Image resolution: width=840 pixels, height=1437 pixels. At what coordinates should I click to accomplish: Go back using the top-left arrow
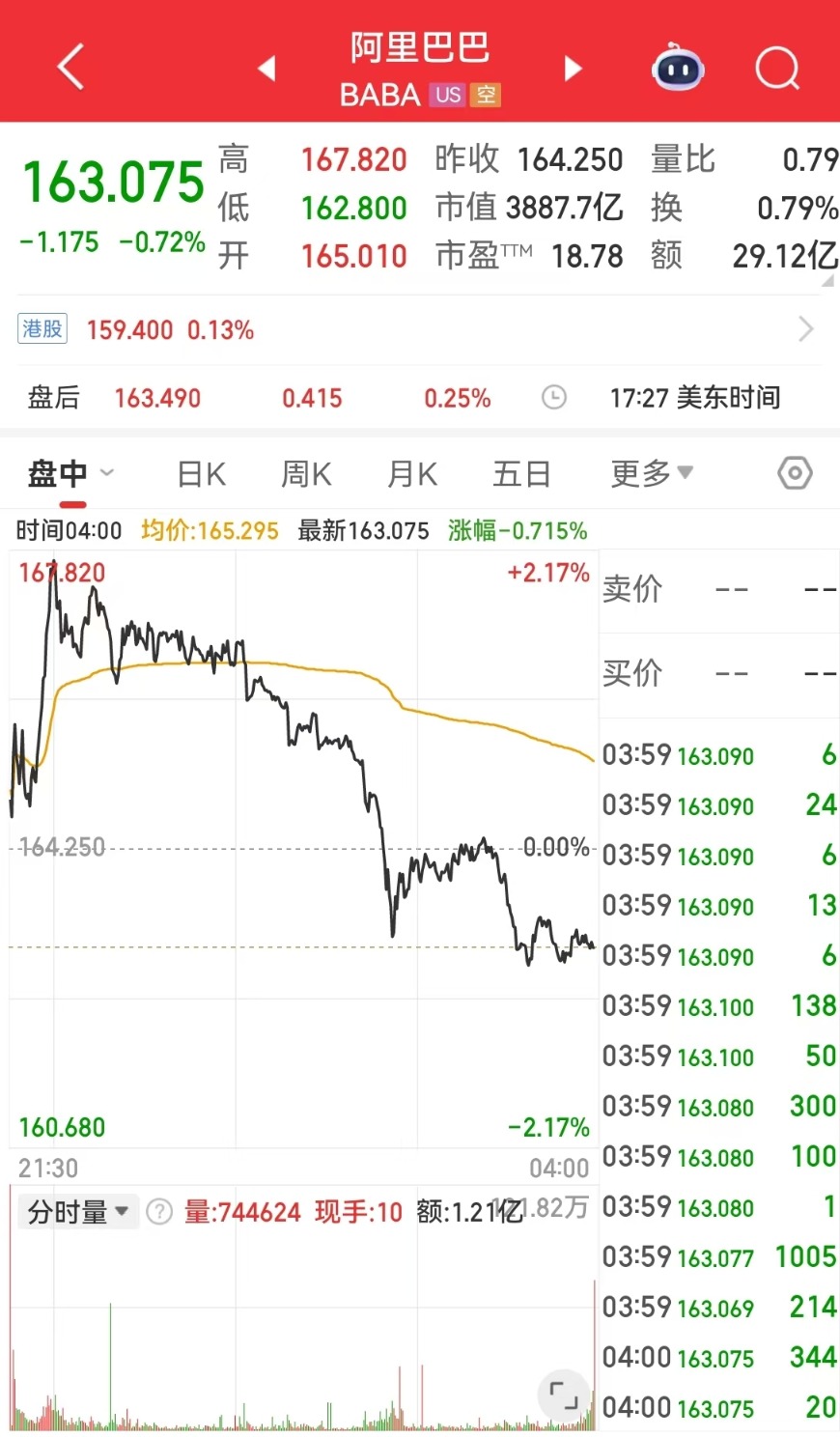coord(70,68)
